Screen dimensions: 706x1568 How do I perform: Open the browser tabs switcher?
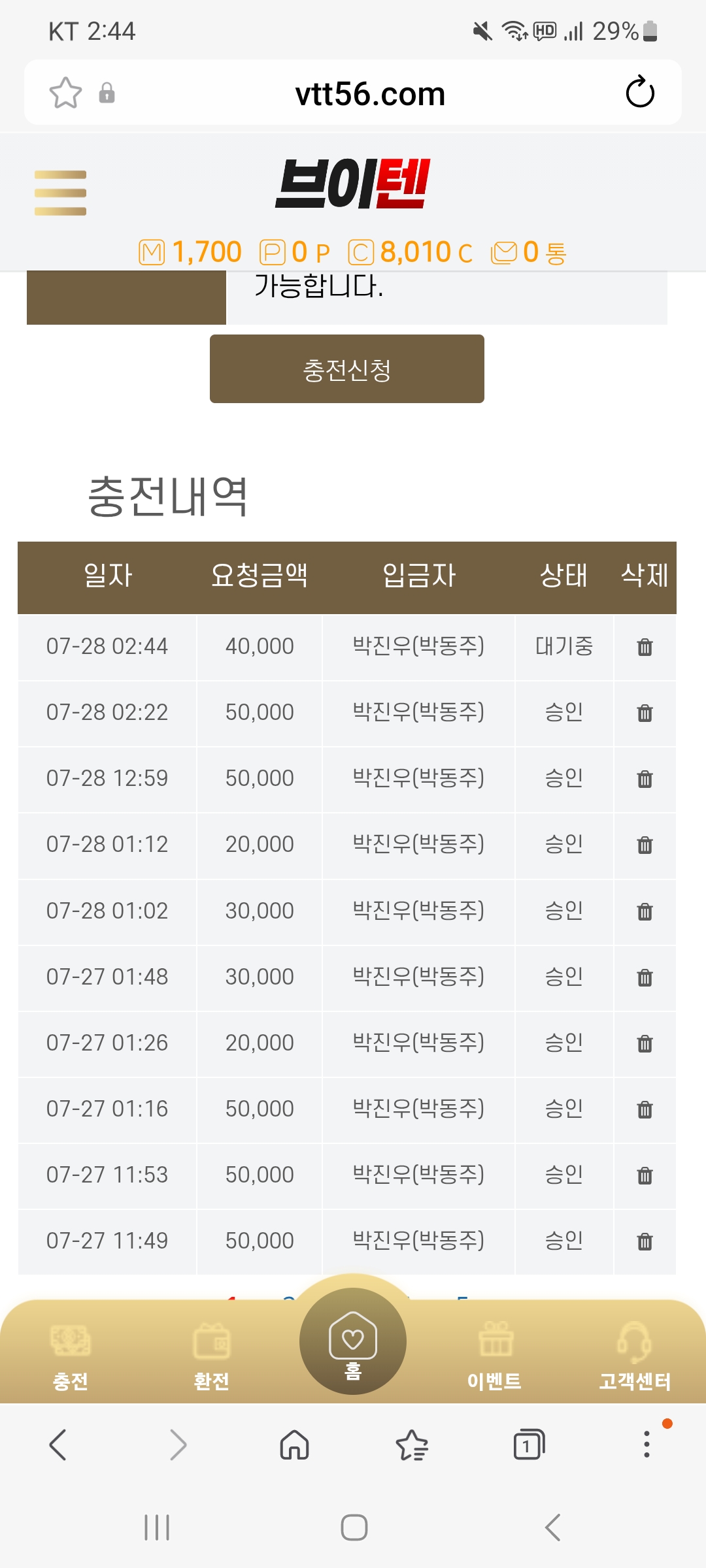coord(529,1445)
